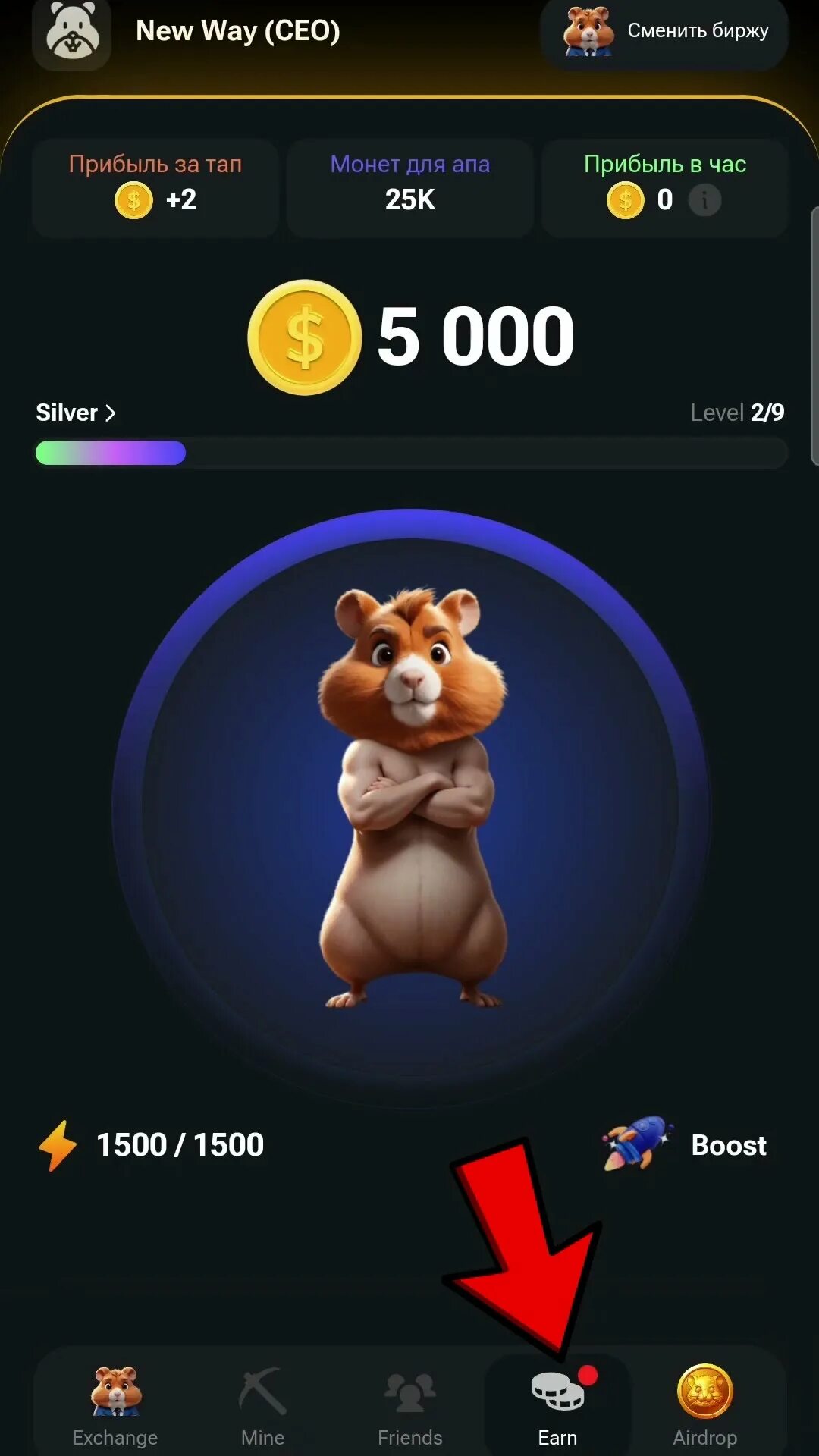Open the Earn tab
Image resolution: width=819 pixels, height=1456 pixels.
[x=557, y=1405]
